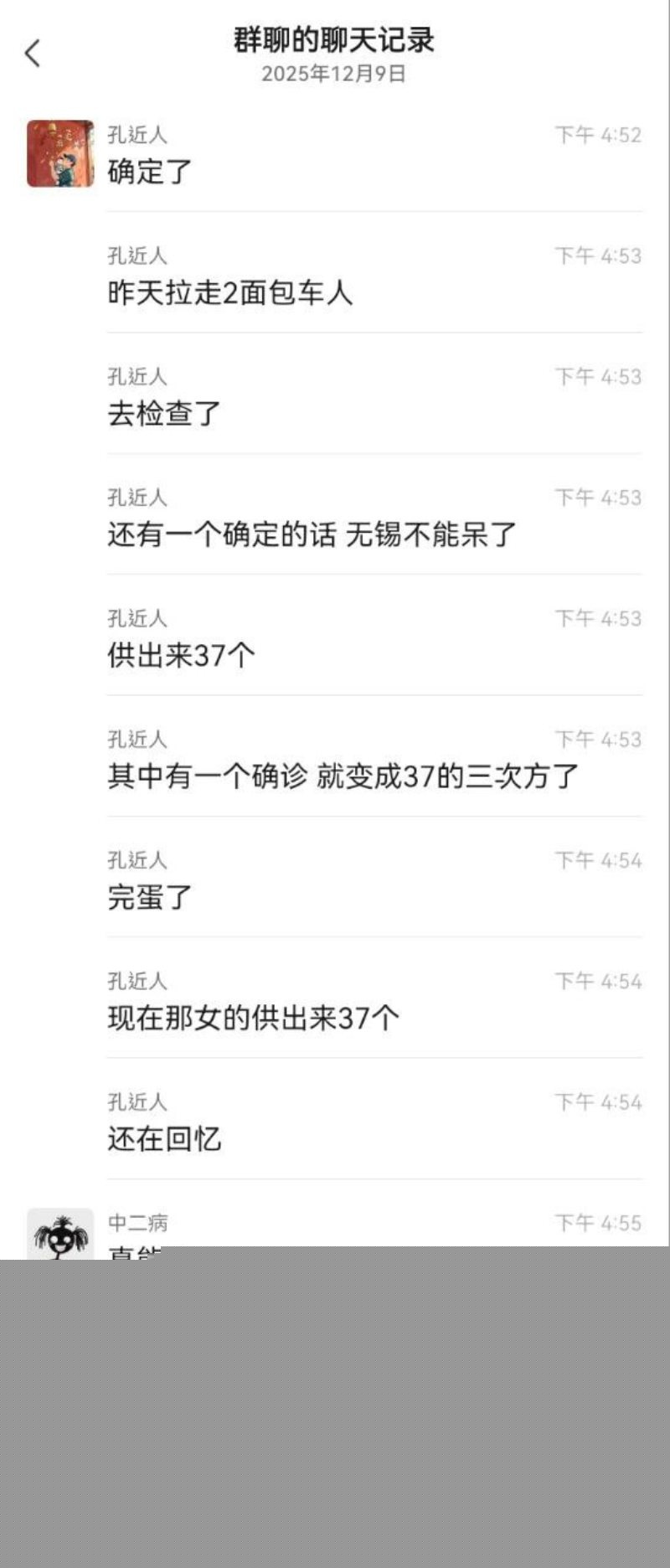The width and height of the screenshot is (670, 1568).
Task: Tap the title 群聊的聊天记录
Action: pos(335,40)
